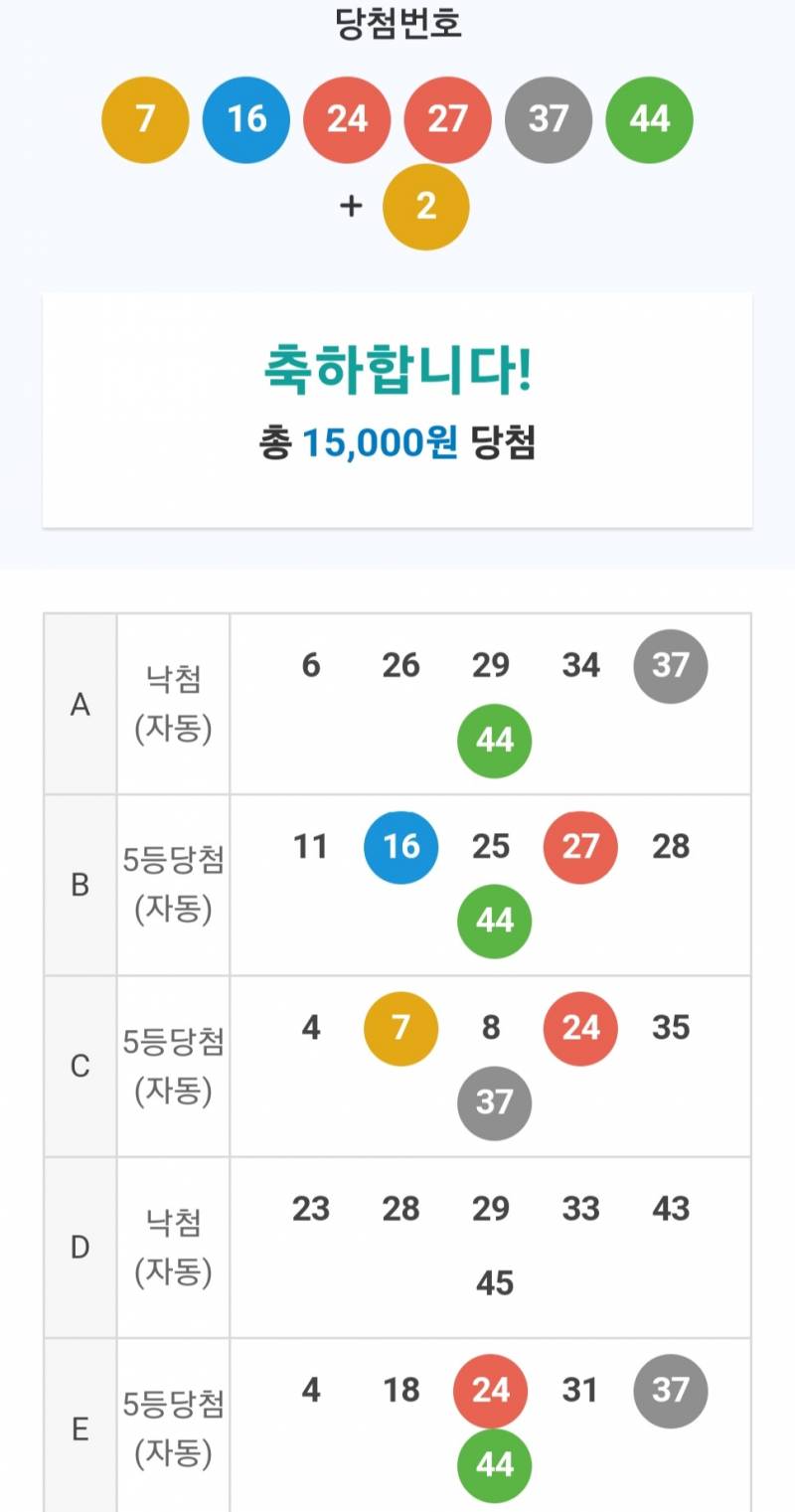Click the green ball 44 in row B
Screen dimensions: 795x1512
pyautogui.click(x=493, y=921)
